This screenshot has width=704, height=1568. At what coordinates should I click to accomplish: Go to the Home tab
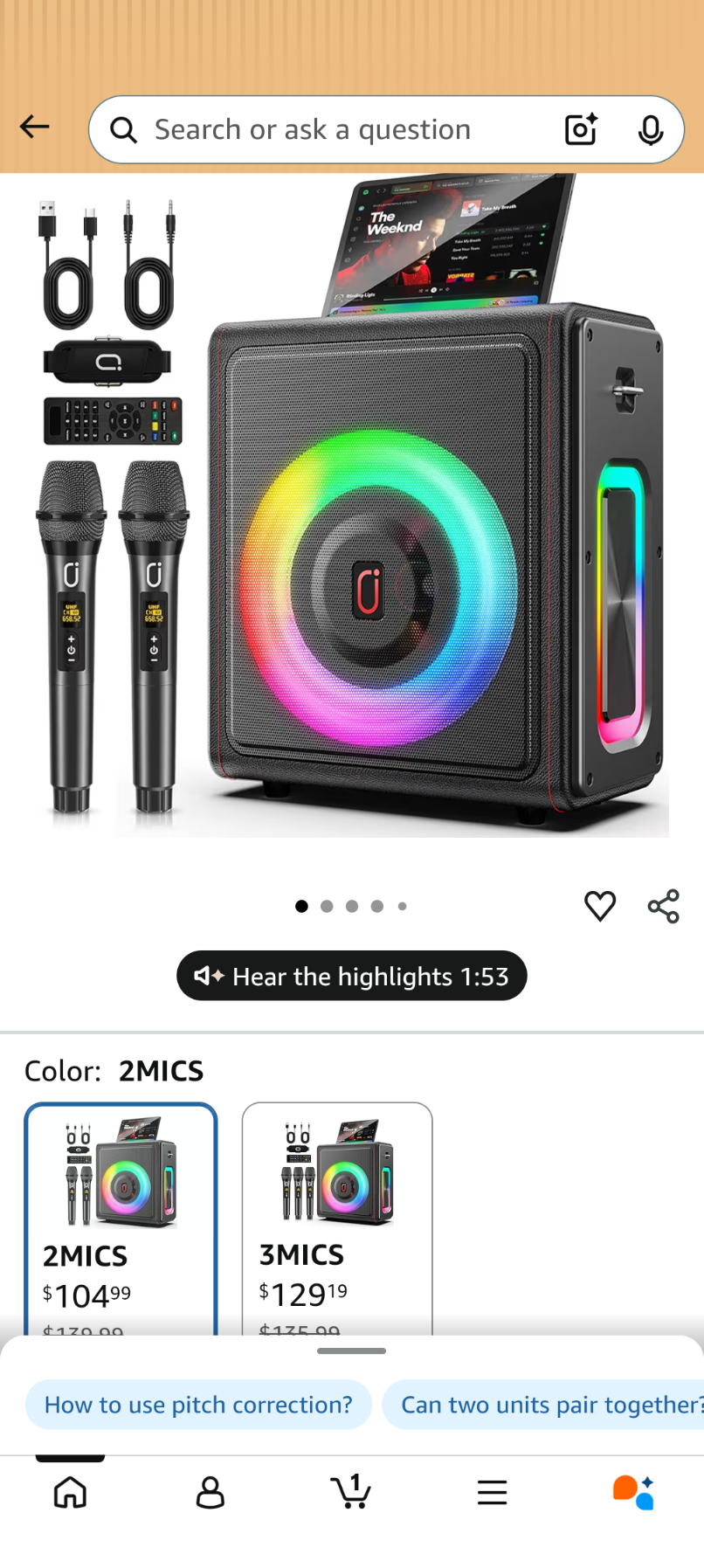click(70, 1492)
